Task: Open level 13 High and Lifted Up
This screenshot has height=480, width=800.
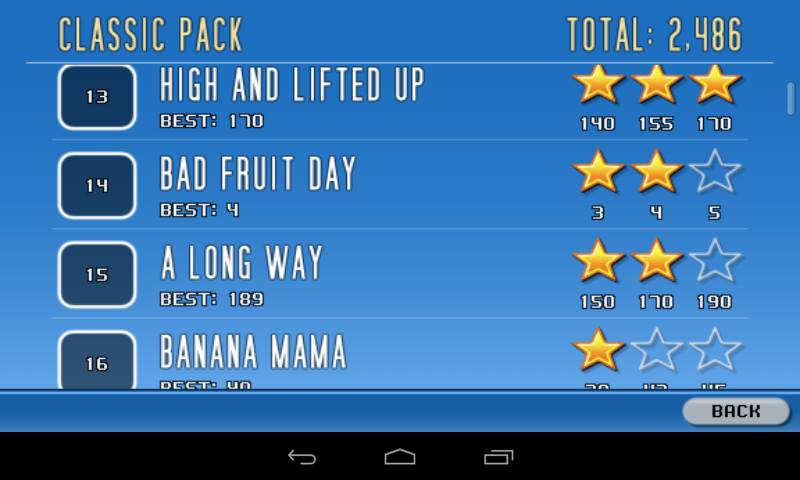Action: point(97,98)
